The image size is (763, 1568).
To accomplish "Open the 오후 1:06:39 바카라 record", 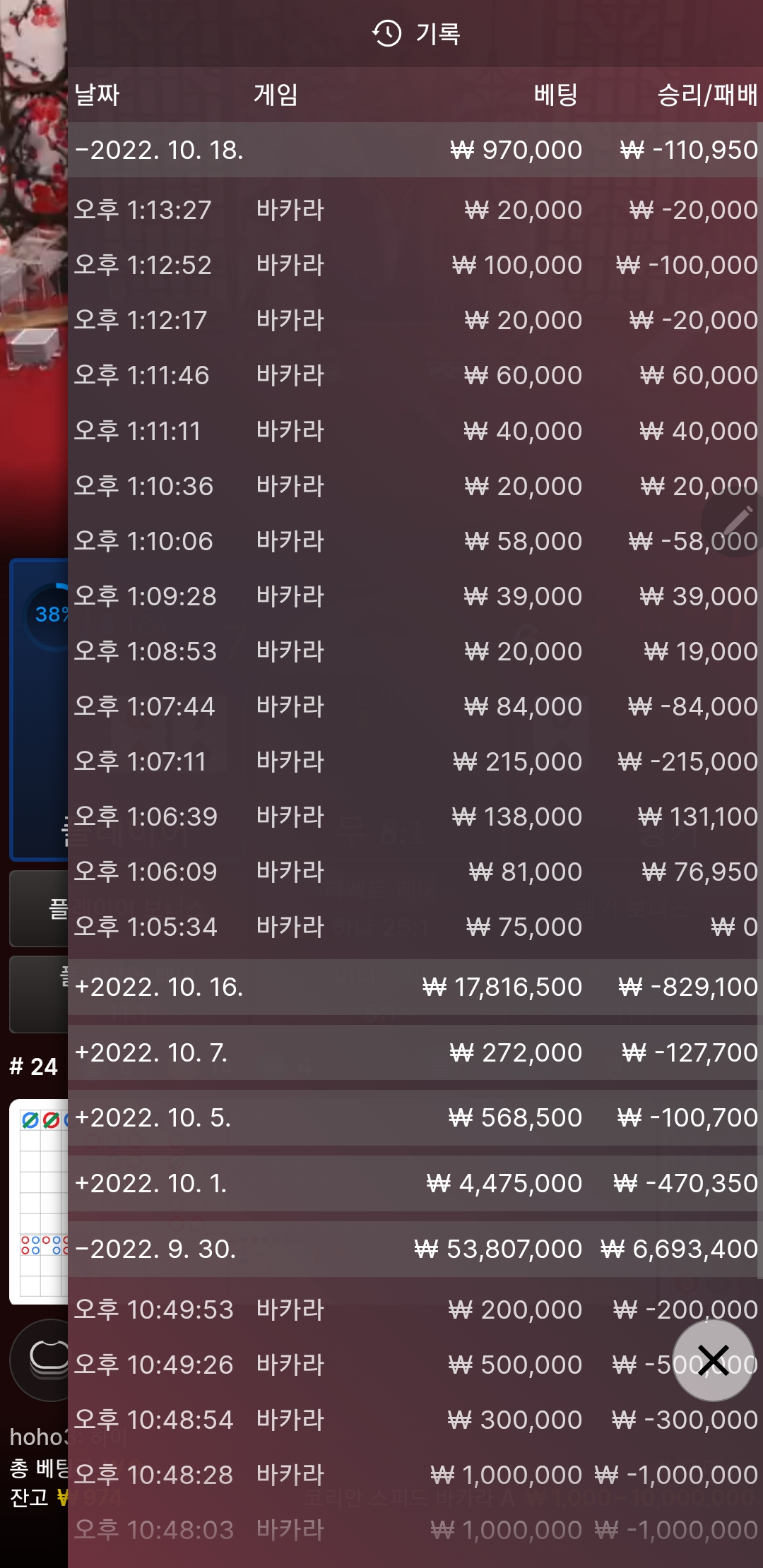I will 413,816.
